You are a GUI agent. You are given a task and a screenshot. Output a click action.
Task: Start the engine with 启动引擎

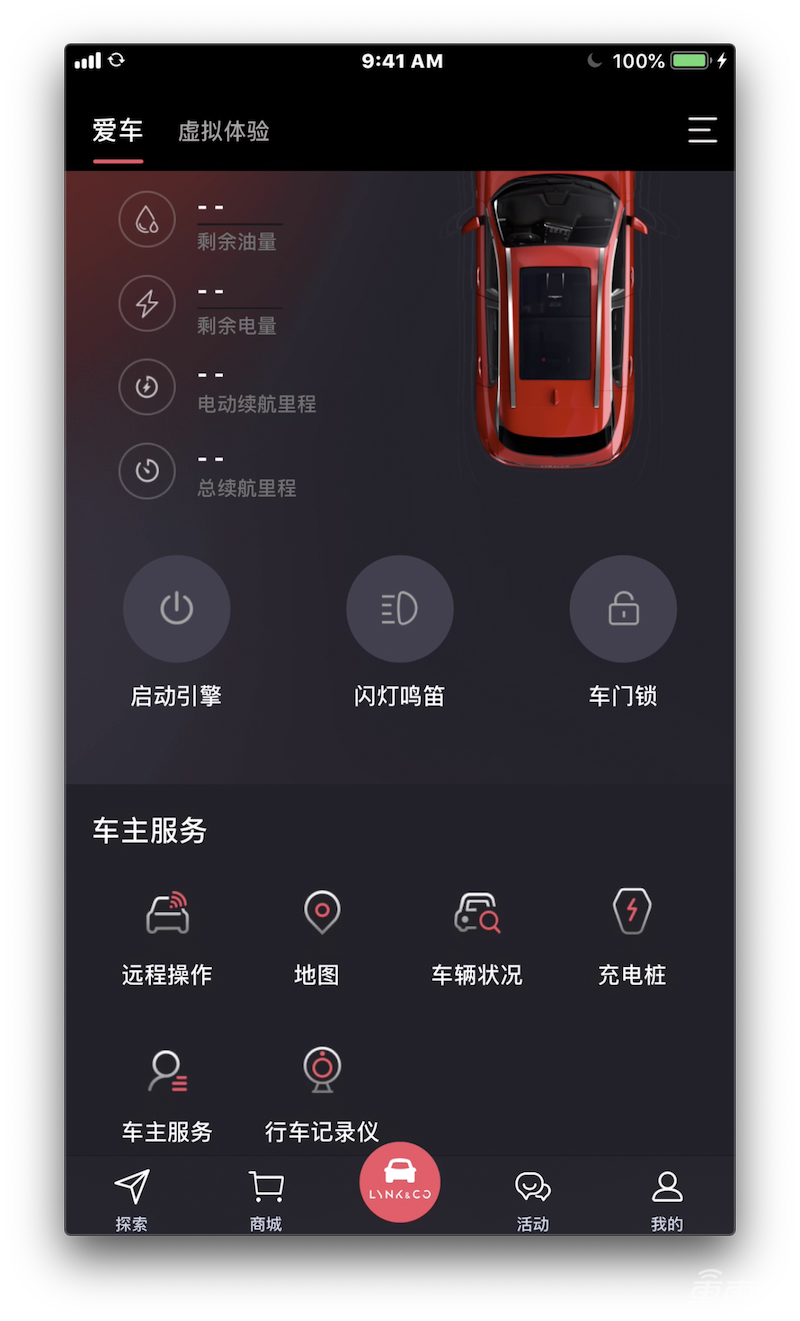[x=176, y=609]
